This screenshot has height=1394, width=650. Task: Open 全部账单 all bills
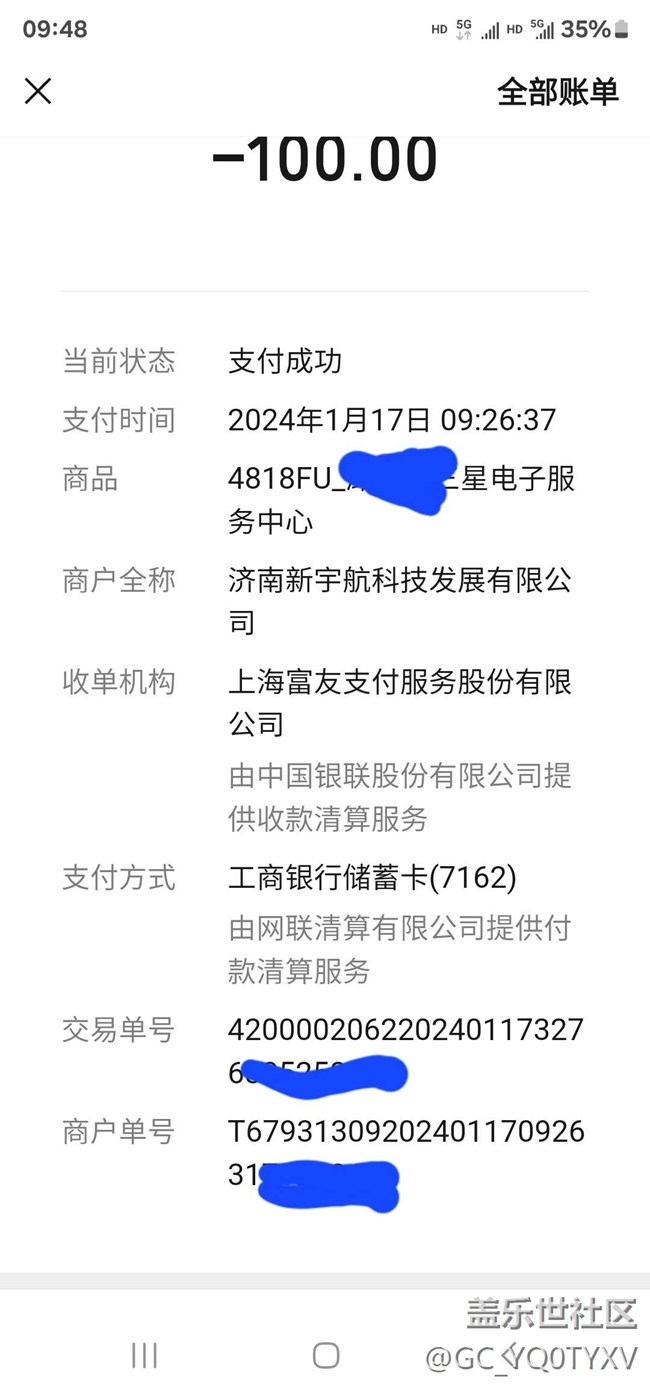click(x=558, y=92)
